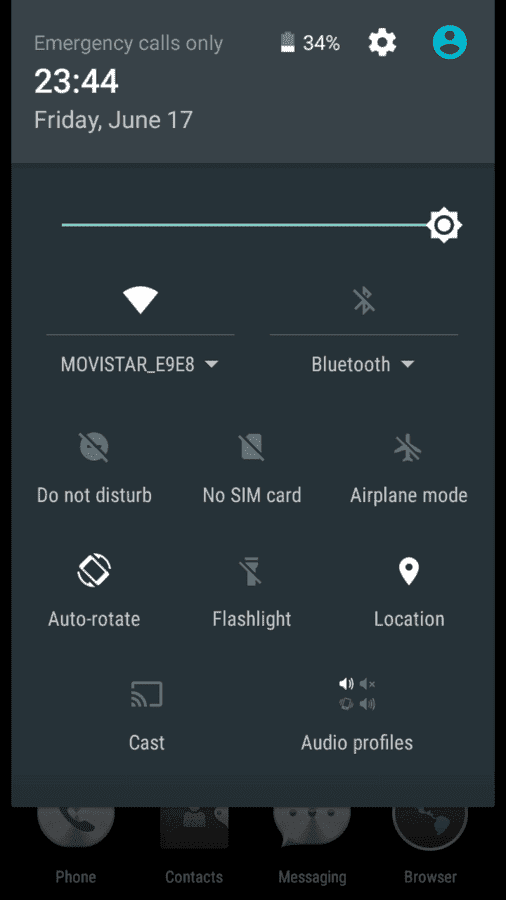Tap the No SIM card tile

(252, 469)
